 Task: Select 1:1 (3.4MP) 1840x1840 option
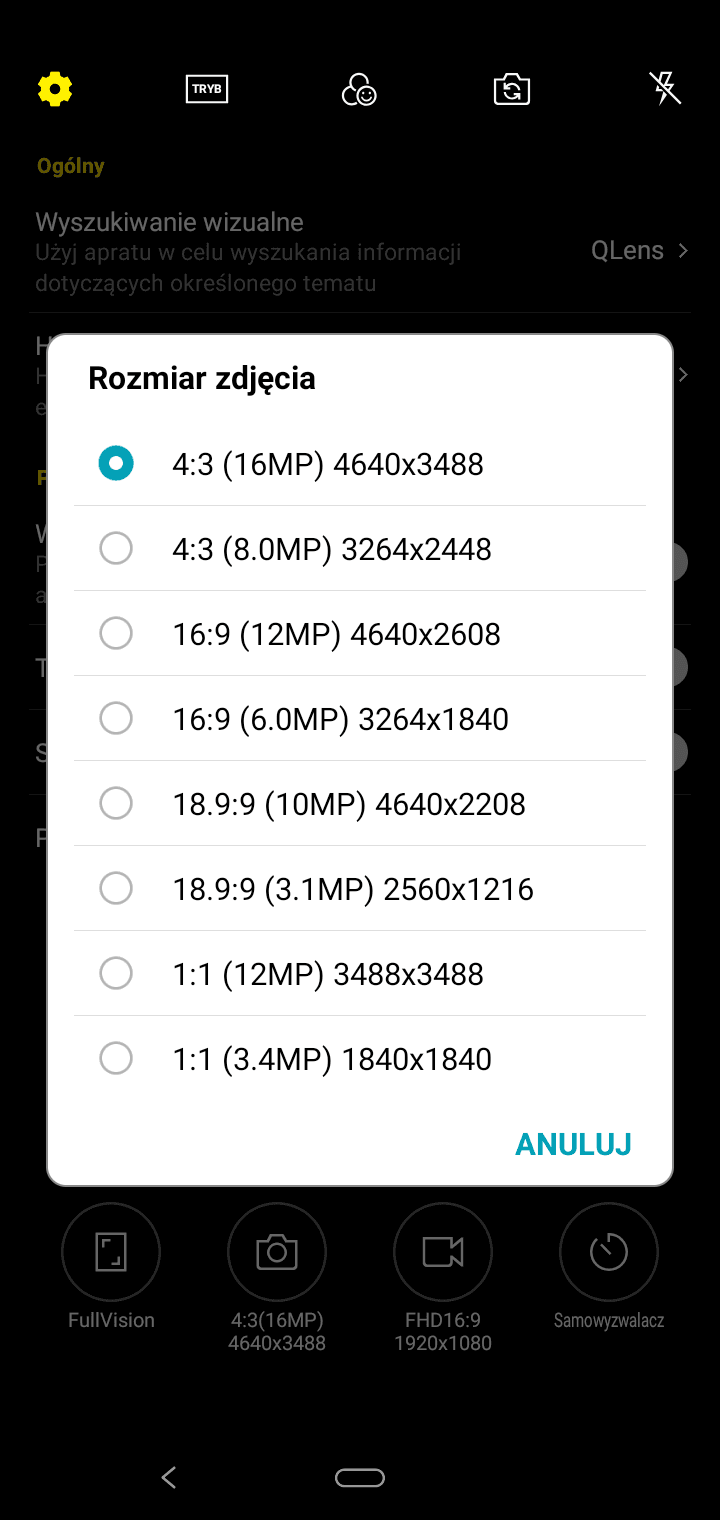pos(360,1059)
